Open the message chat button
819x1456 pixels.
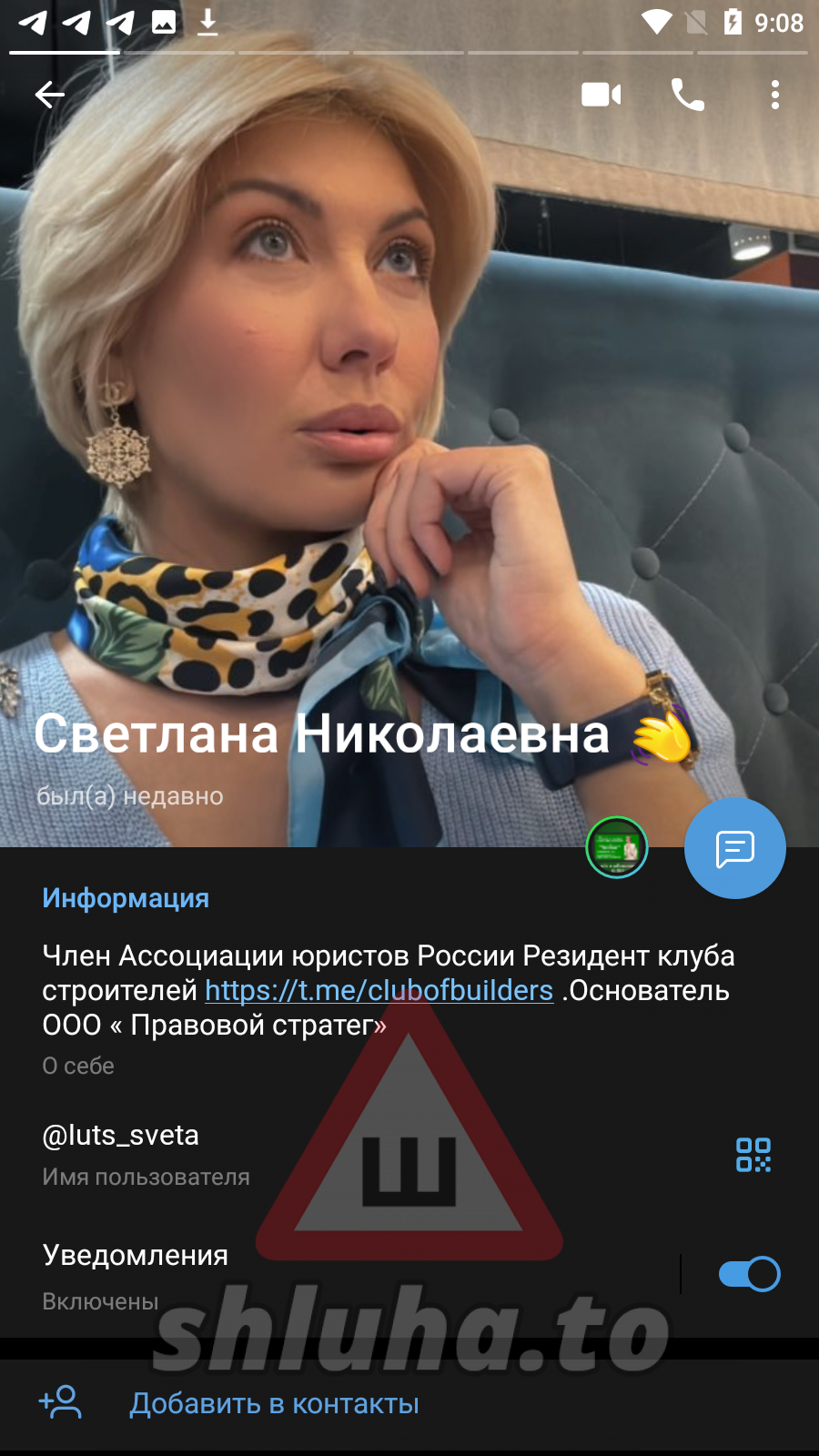click(x=734, y=848)
